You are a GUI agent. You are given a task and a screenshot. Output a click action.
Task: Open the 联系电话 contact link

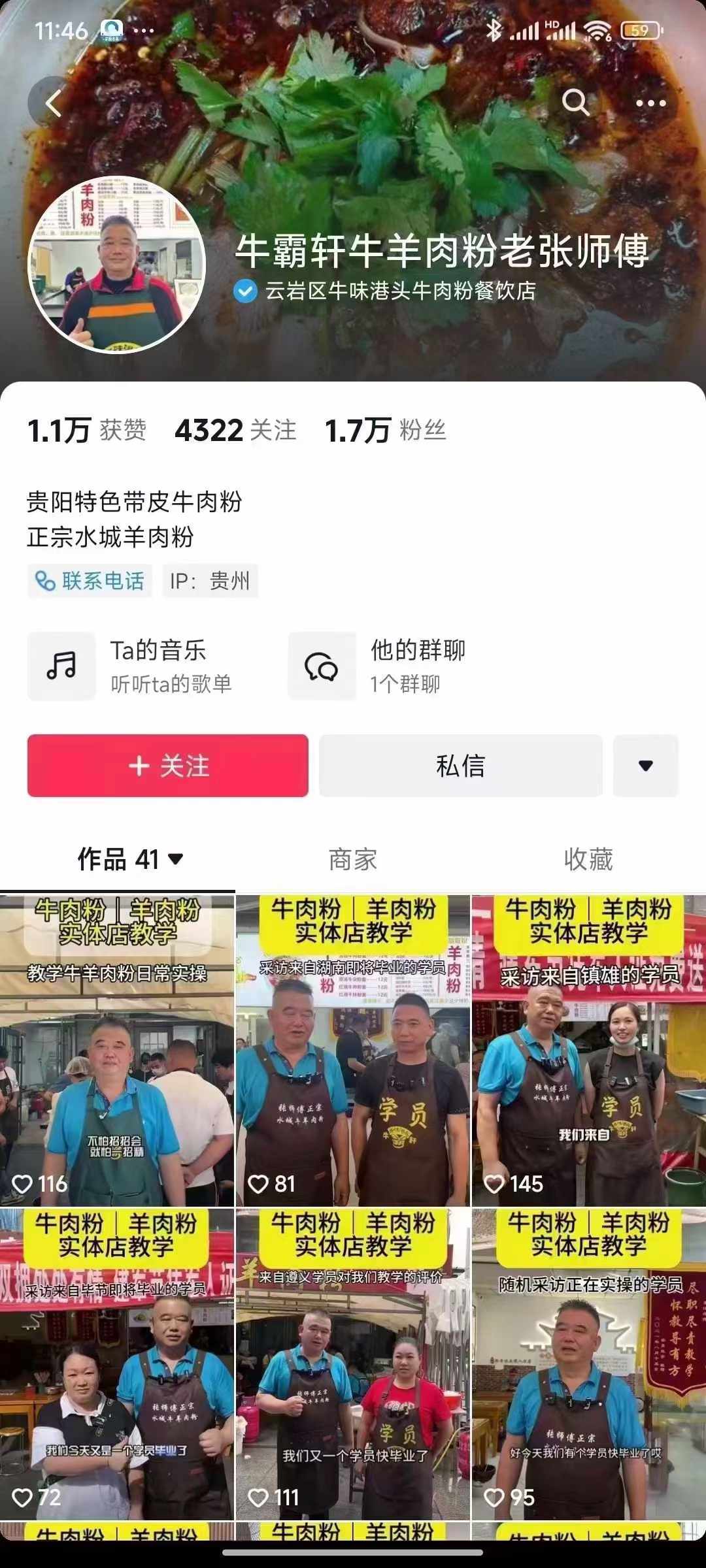(x=88, y=580)
